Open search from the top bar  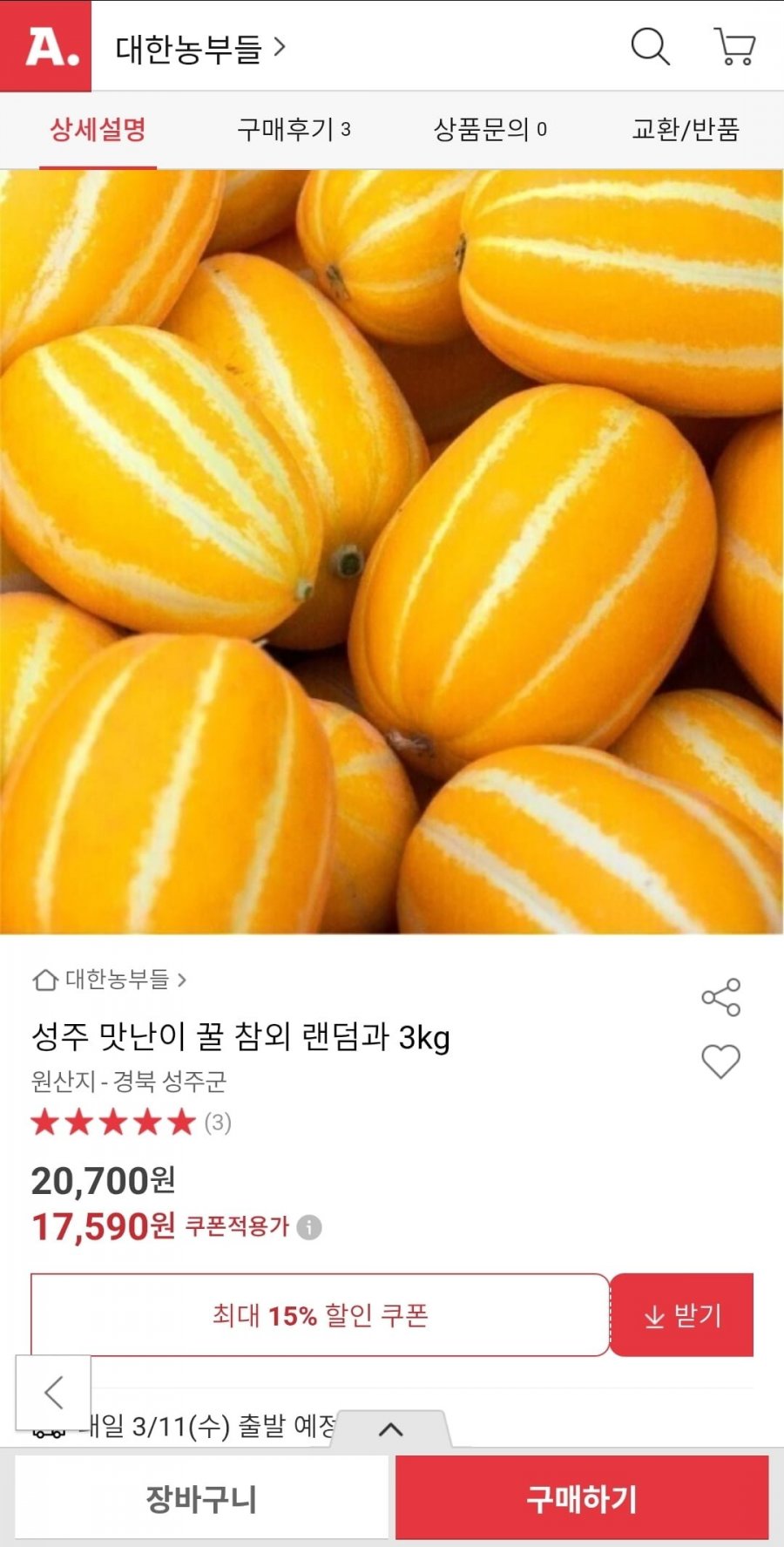pos(649,48)
